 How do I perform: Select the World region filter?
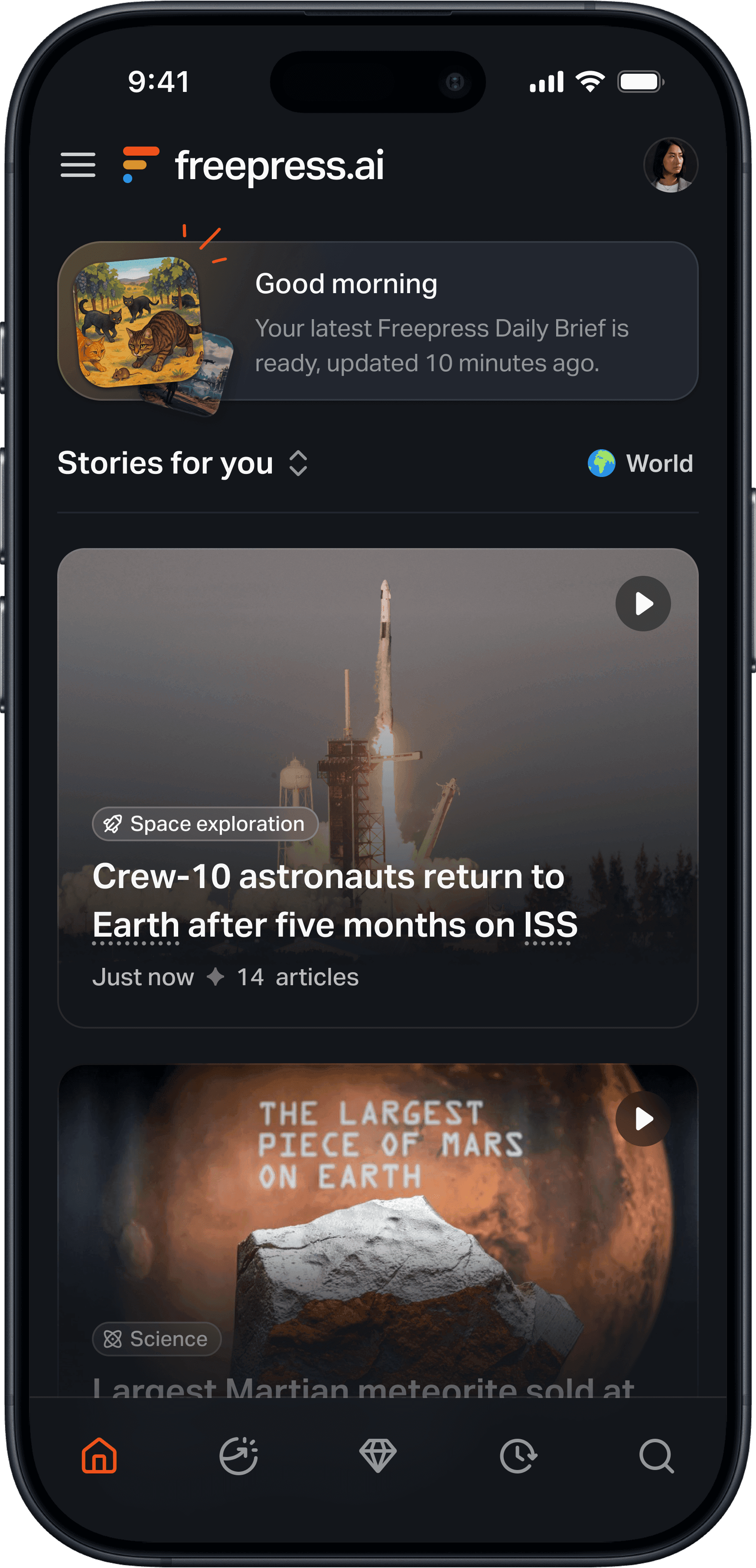pos(640,463)
